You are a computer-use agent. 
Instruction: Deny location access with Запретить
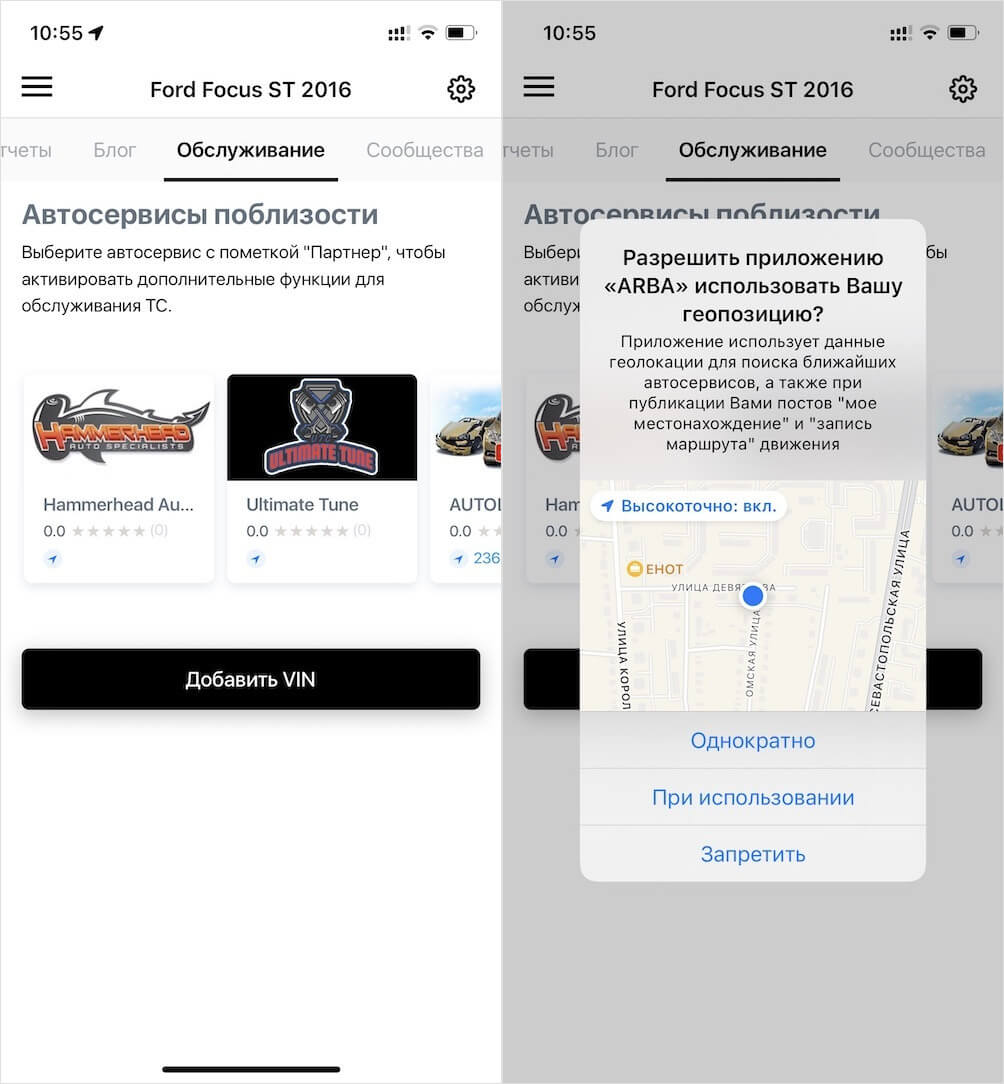click(x=752, y=854)
